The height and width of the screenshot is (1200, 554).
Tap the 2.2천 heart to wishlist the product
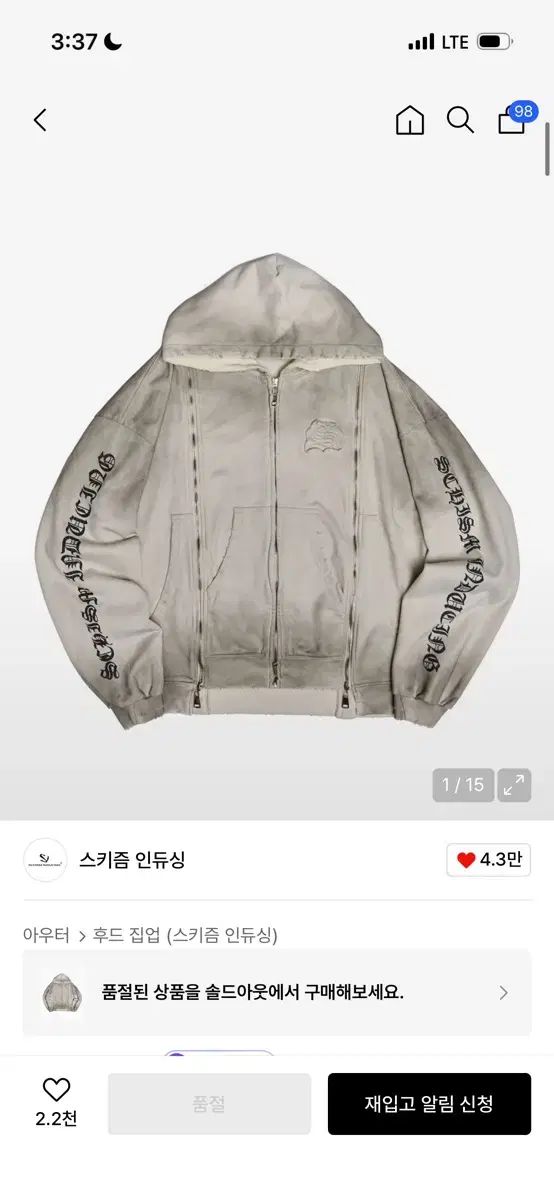[56, 1103]
